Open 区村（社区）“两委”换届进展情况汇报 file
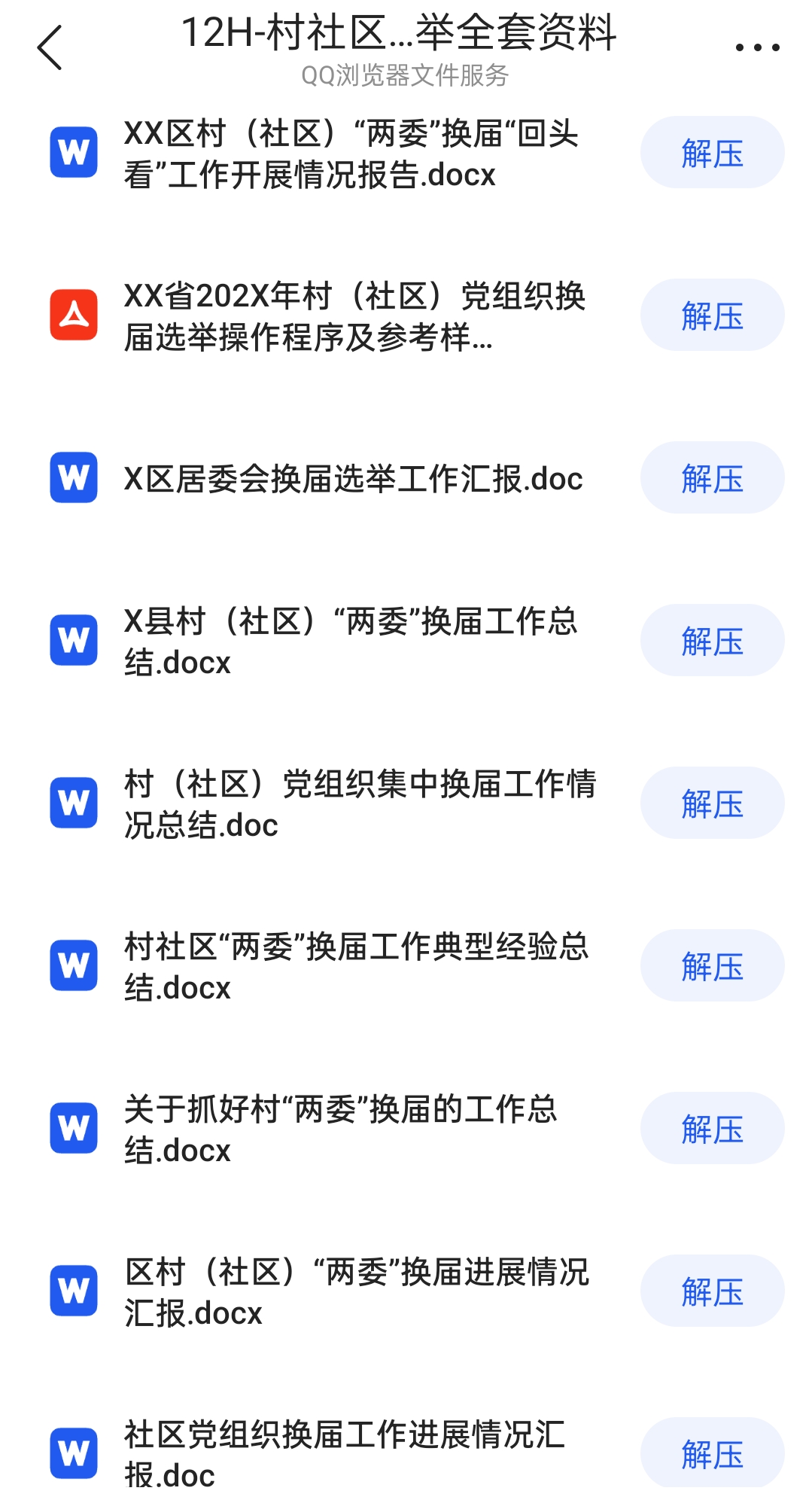Image resolution: width=812 pixels, height=1503 pixels. tap(356, 1292)
